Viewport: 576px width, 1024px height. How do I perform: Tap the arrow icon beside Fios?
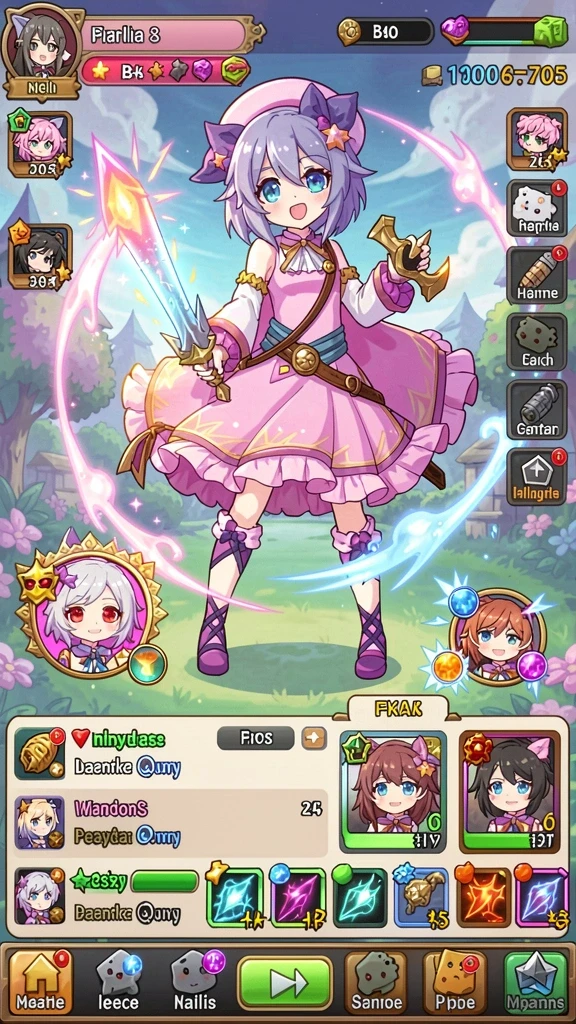coord(314,738)
